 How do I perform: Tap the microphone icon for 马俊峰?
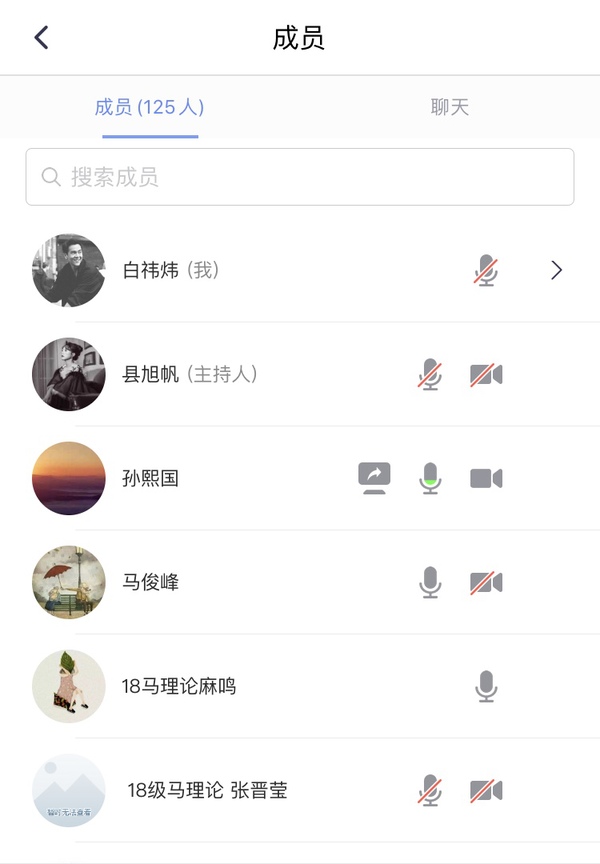coord(430,582)
